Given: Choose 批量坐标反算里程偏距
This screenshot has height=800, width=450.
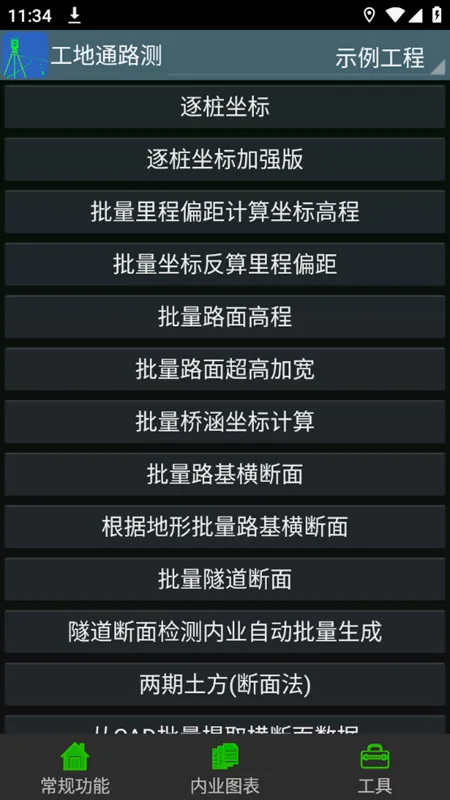Looking at the screenshot, I should tap(225, 264).
